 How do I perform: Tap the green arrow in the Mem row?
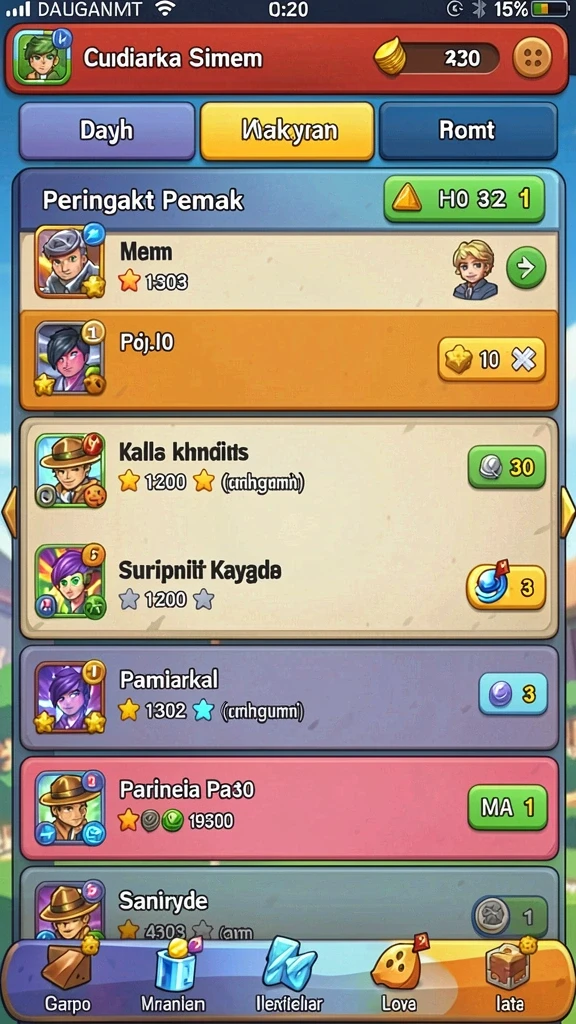pyautogui.click(x=526, y=267)
